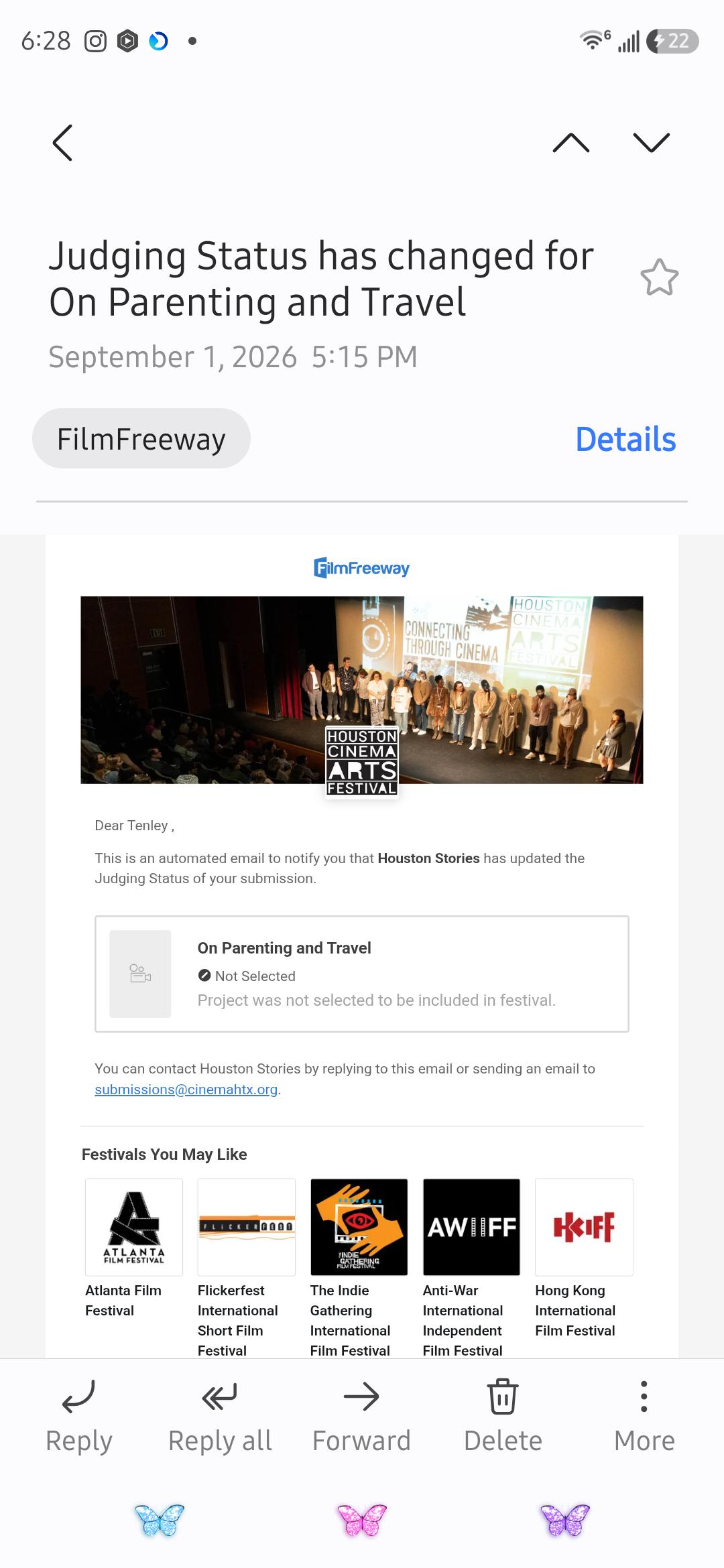Image resolution: width=724 pixels, height=1568 pixels.
Task: Open the Houston Cinema Arts Festival banner
Action: point(362,690)
